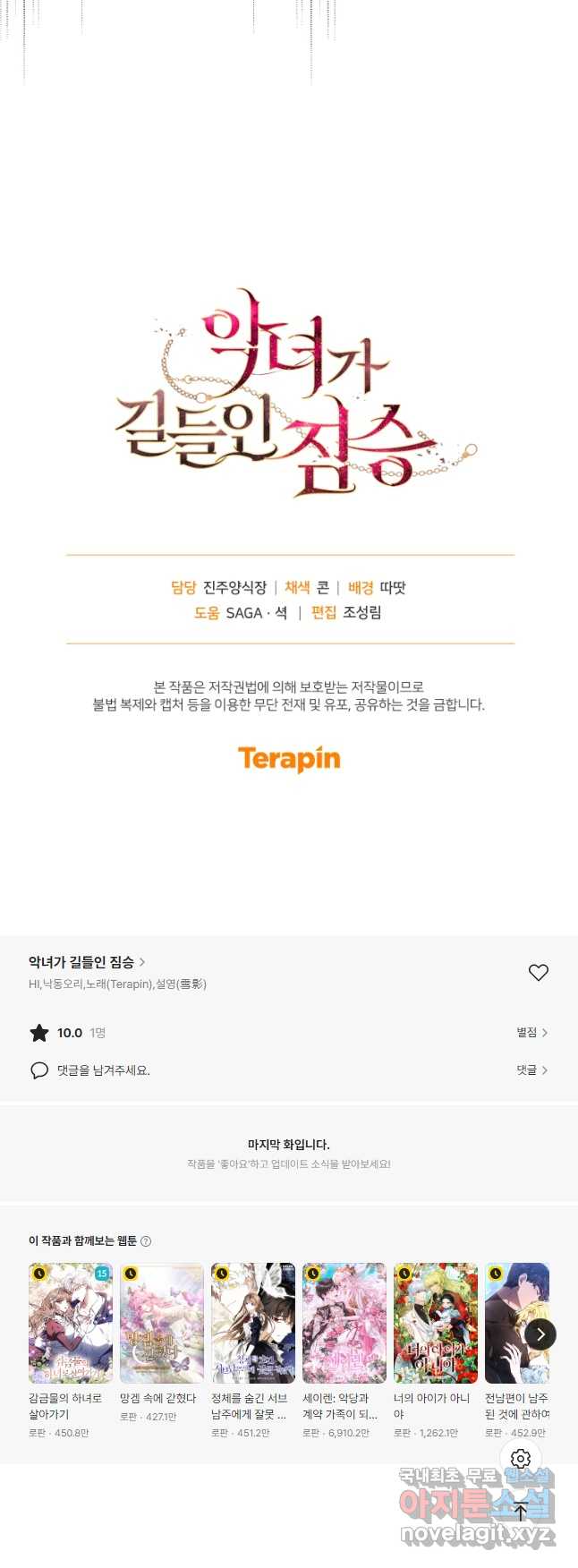This screenshot has height=1568, width=578.
Task: Show next recommended webtoons with arrow
Action: [540, 1334]
